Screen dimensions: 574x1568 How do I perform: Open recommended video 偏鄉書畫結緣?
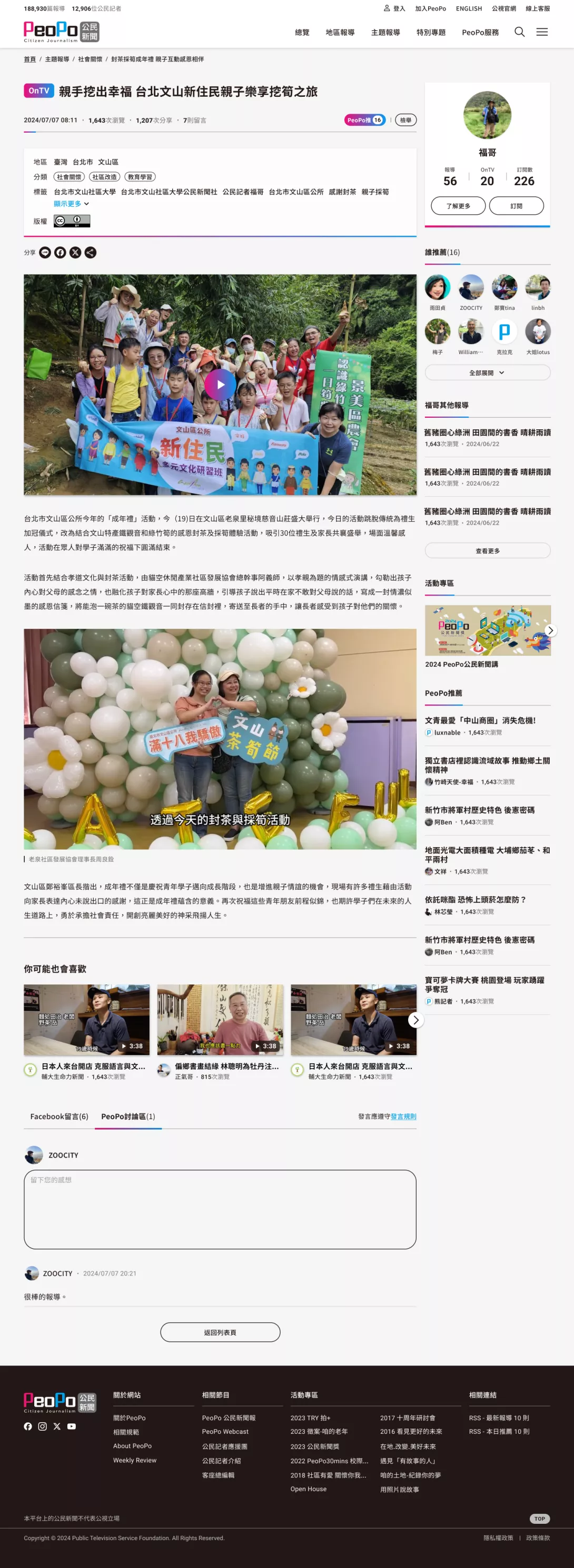(220, 1020)
